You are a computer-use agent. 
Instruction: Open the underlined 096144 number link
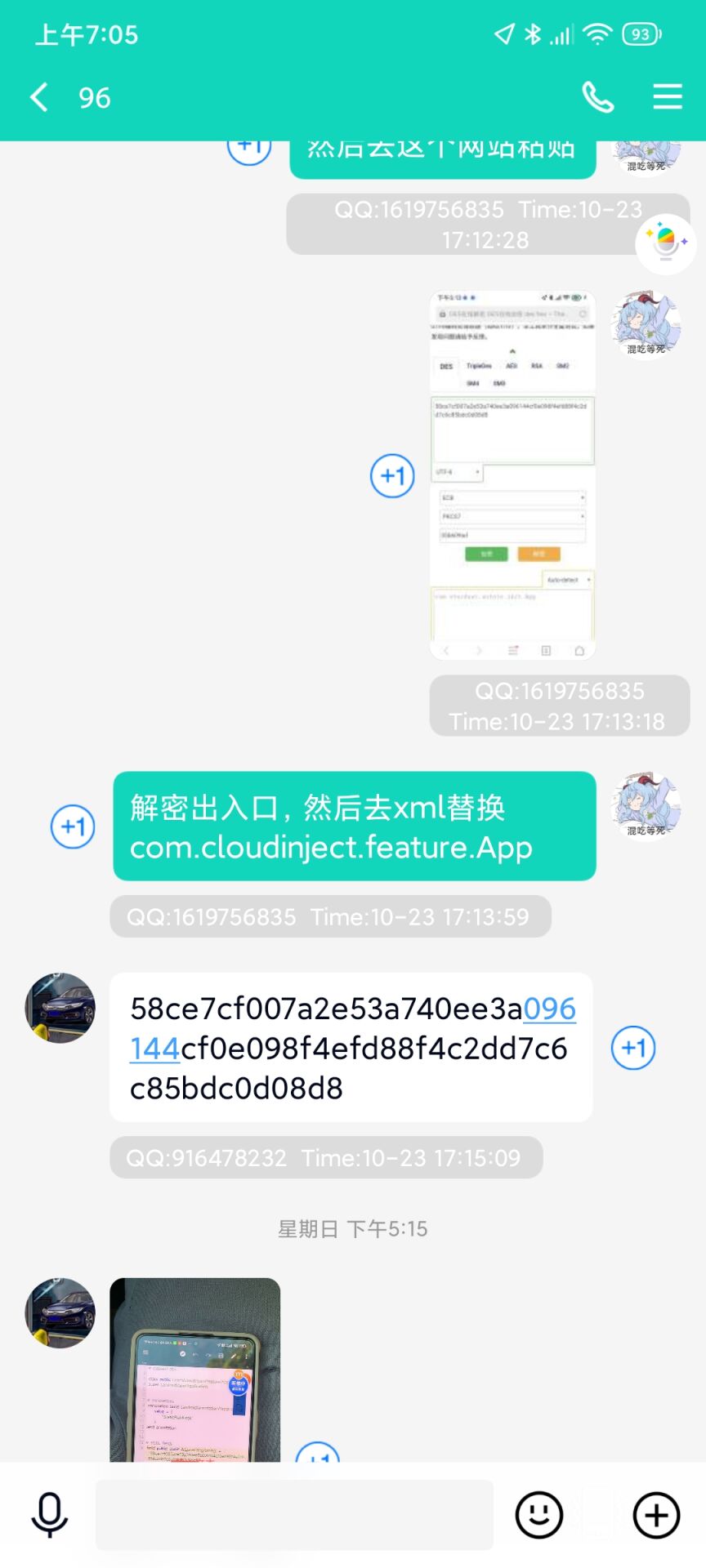click(x=549, y=1009)
